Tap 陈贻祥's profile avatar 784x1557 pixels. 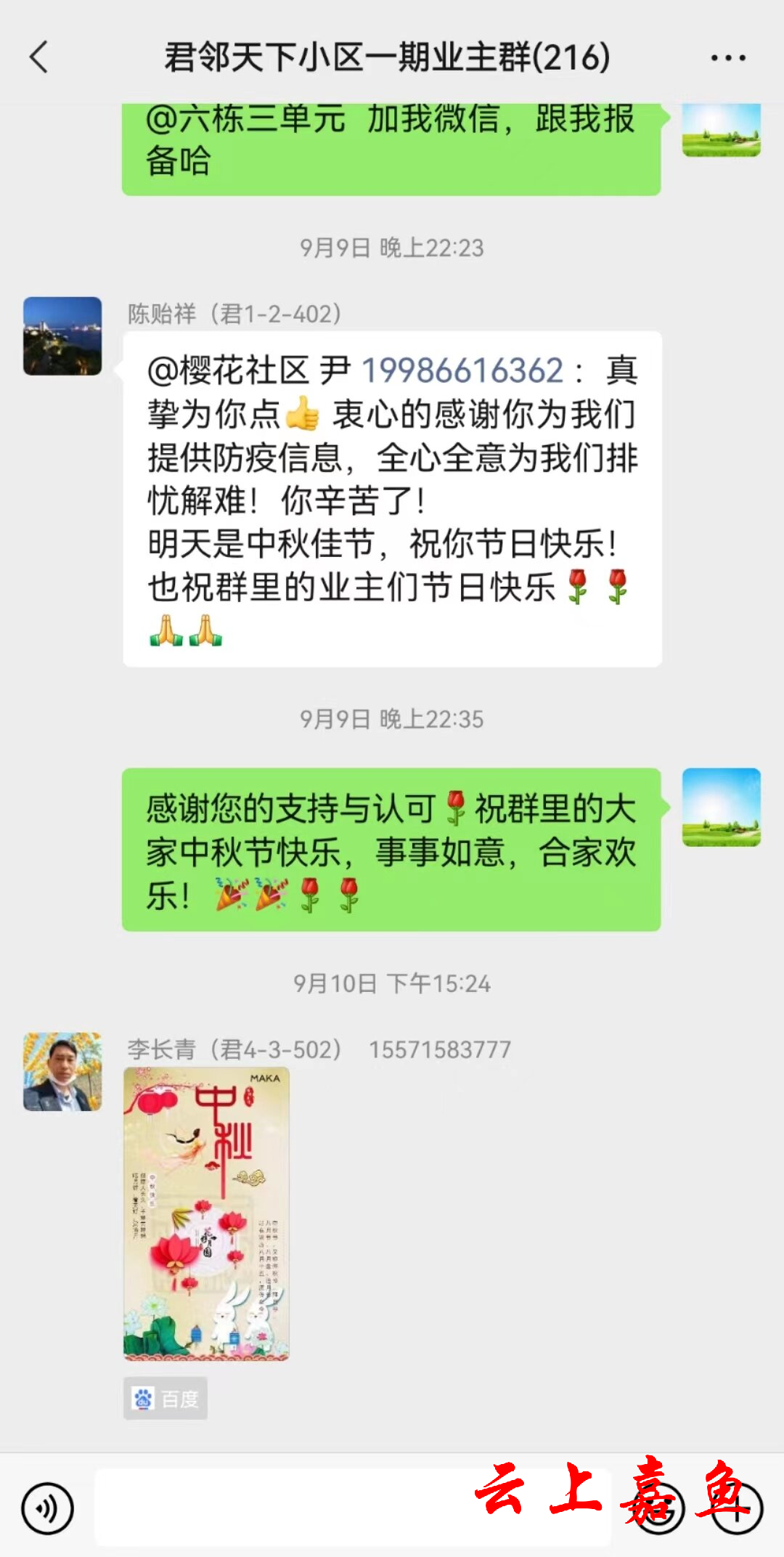click(62, 336)
